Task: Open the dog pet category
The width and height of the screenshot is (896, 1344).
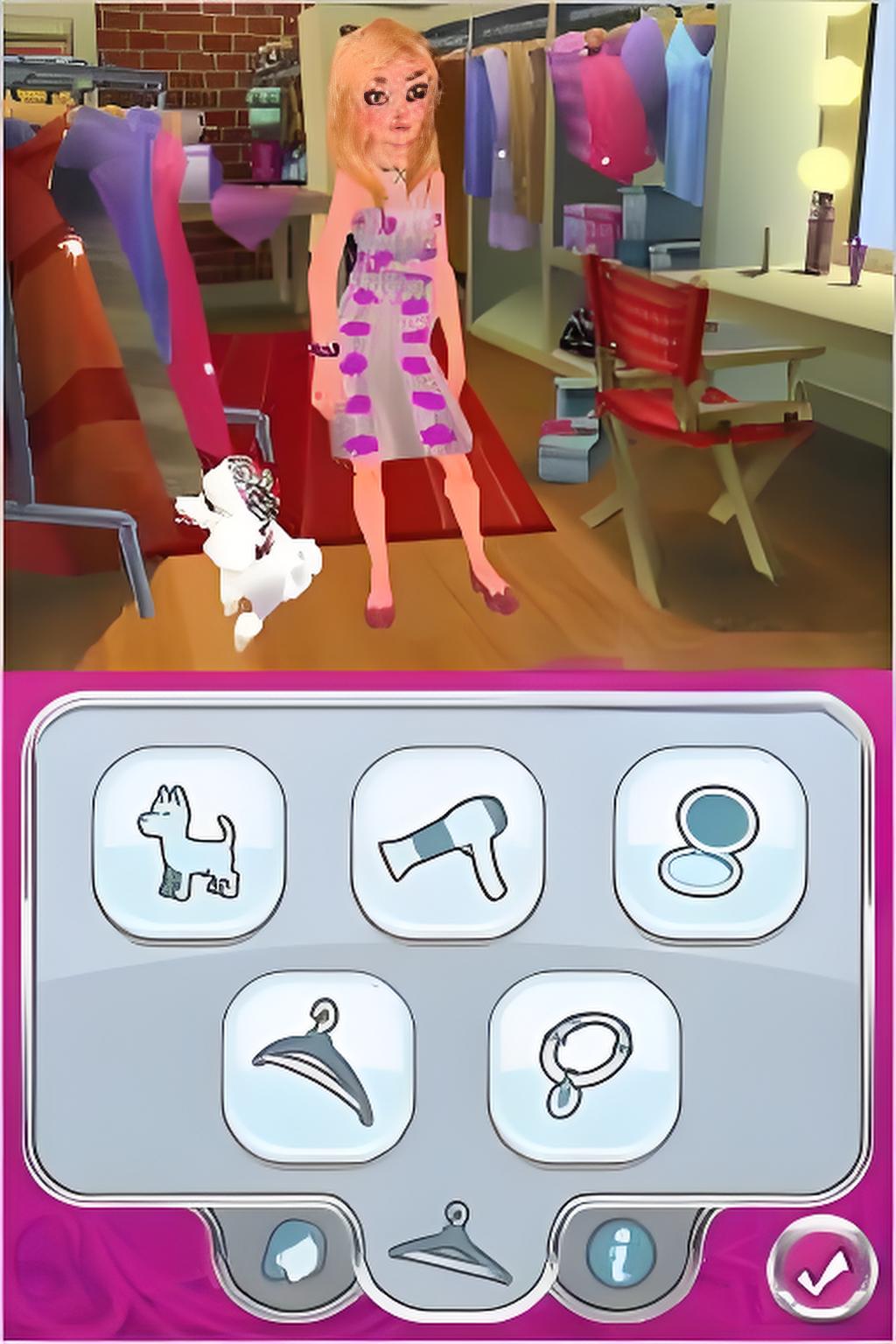Action: (x=189, y=845)
